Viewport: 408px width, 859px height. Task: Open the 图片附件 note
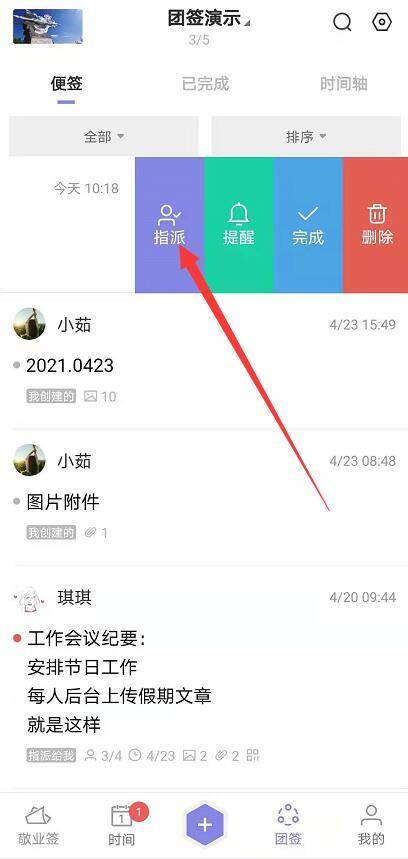[204, 497]
